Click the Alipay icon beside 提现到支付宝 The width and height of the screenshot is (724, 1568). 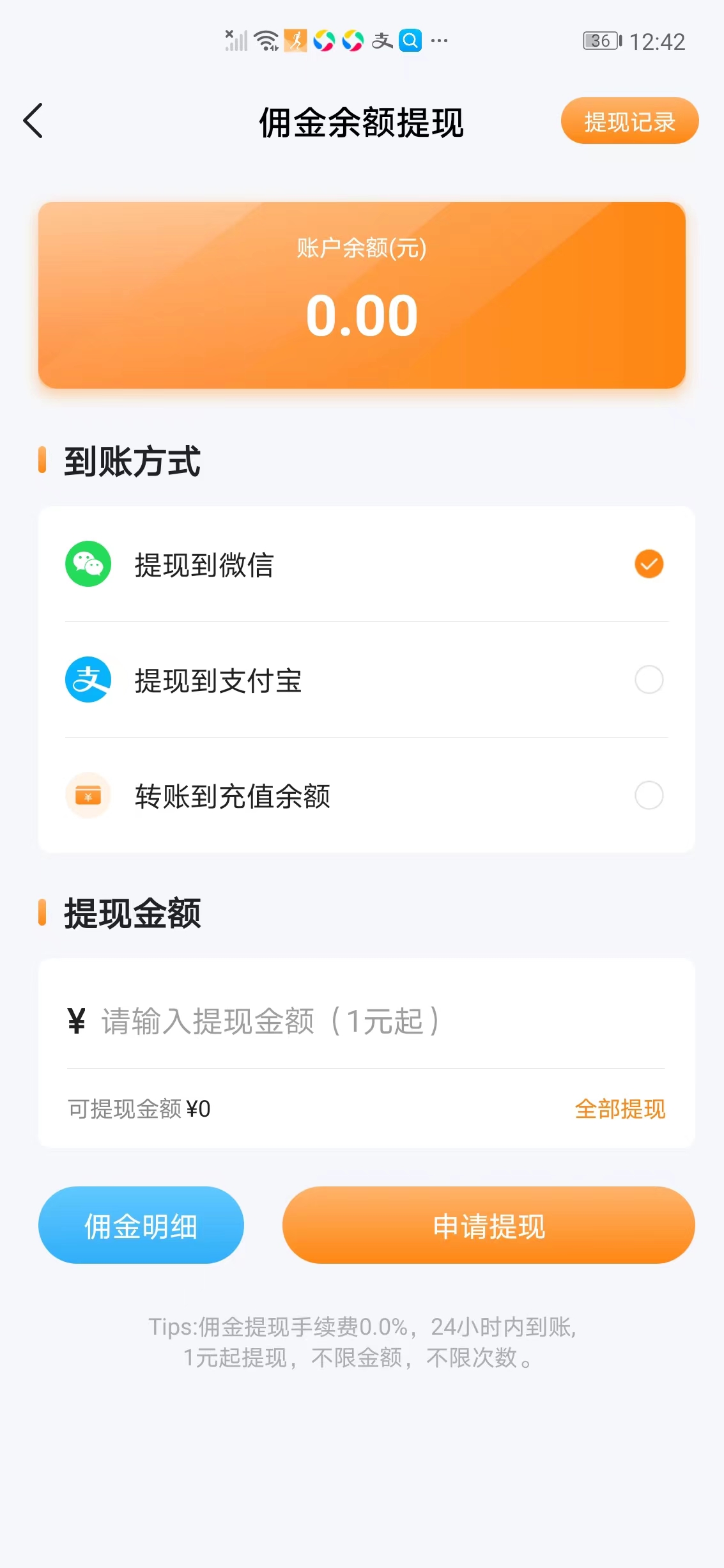88,679
